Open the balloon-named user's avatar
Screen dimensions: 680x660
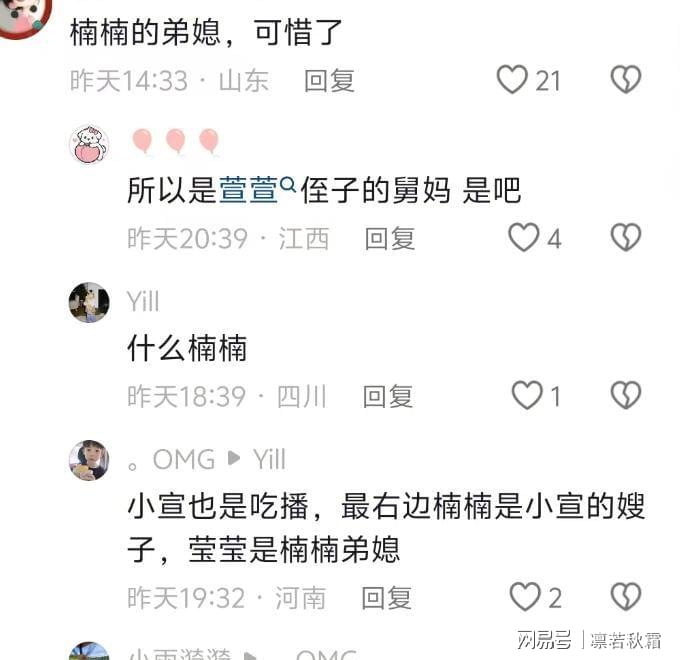point(89,144)
